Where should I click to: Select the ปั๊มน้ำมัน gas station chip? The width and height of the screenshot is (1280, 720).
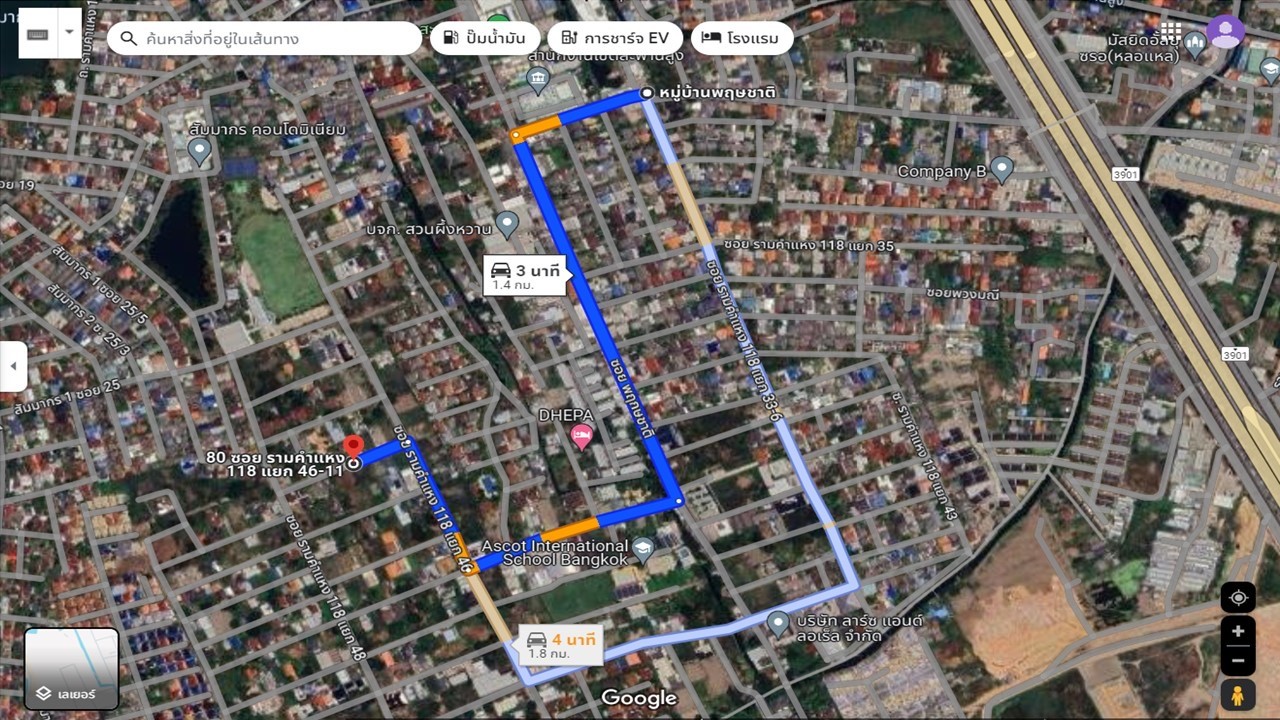(484, 39)
